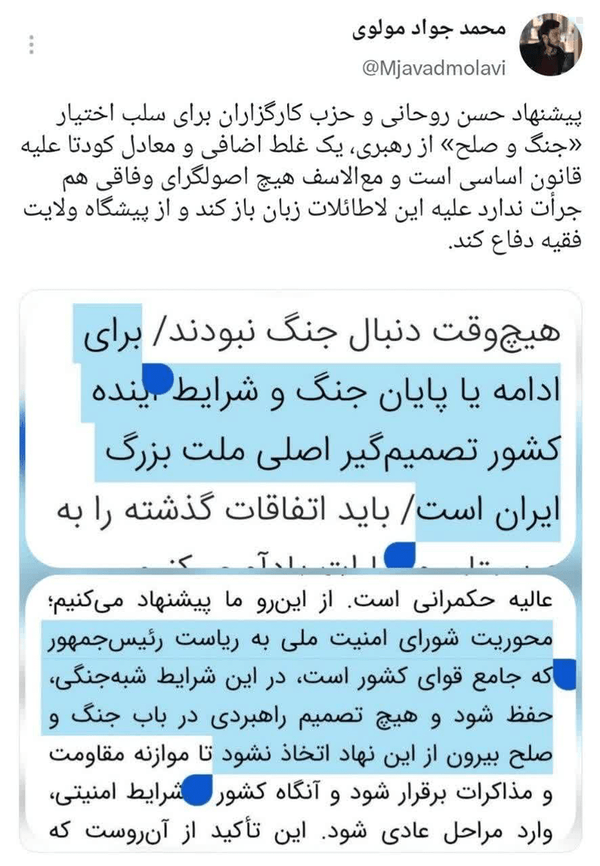Open profile via the handle @Mjavadmolavi
This screenshot has width=600, height=866.
pos(434,68)
